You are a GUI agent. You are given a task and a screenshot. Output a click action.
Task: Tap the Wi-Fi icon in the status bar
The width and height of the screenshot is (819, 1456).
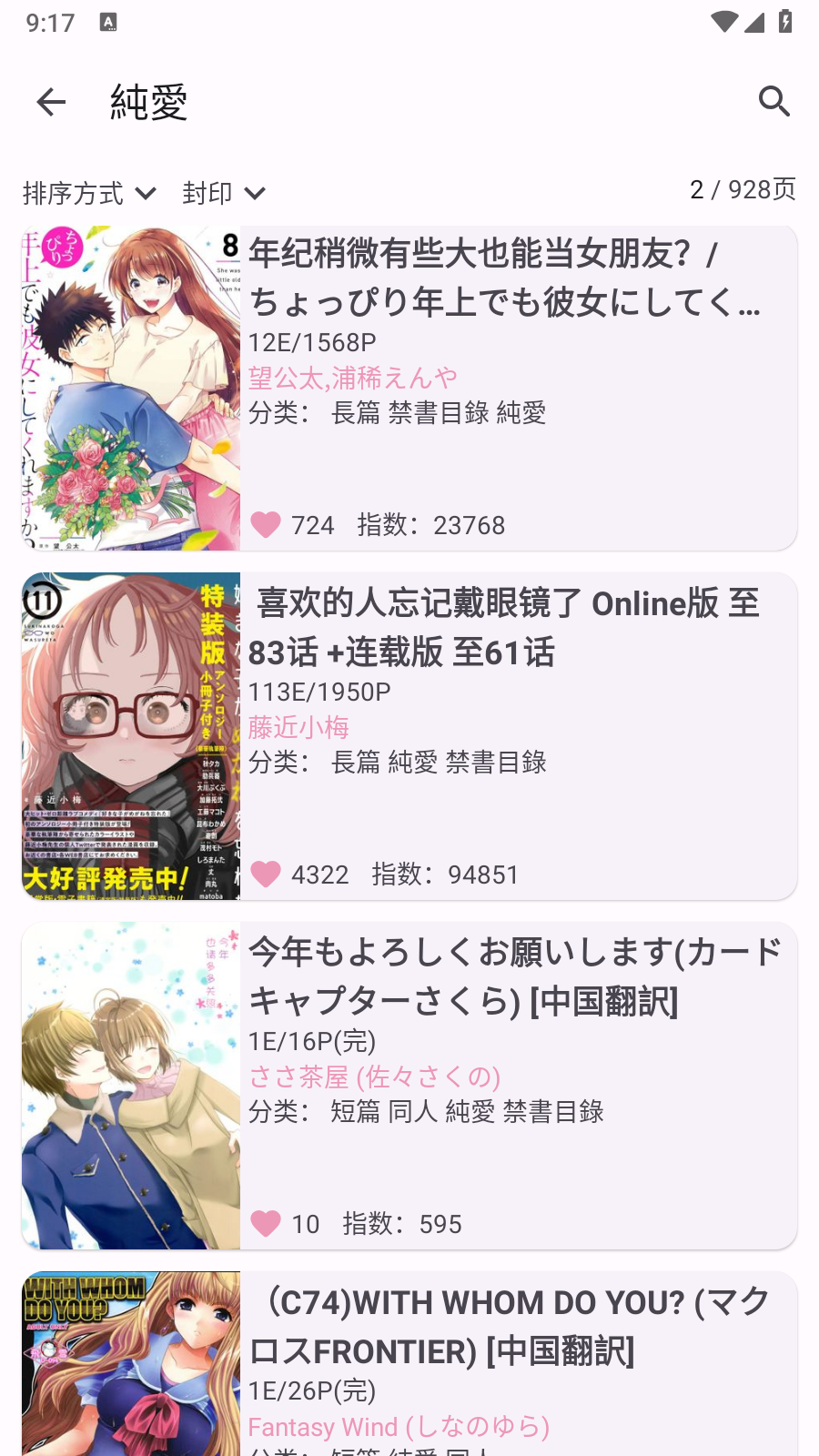[x=723, y=22]
